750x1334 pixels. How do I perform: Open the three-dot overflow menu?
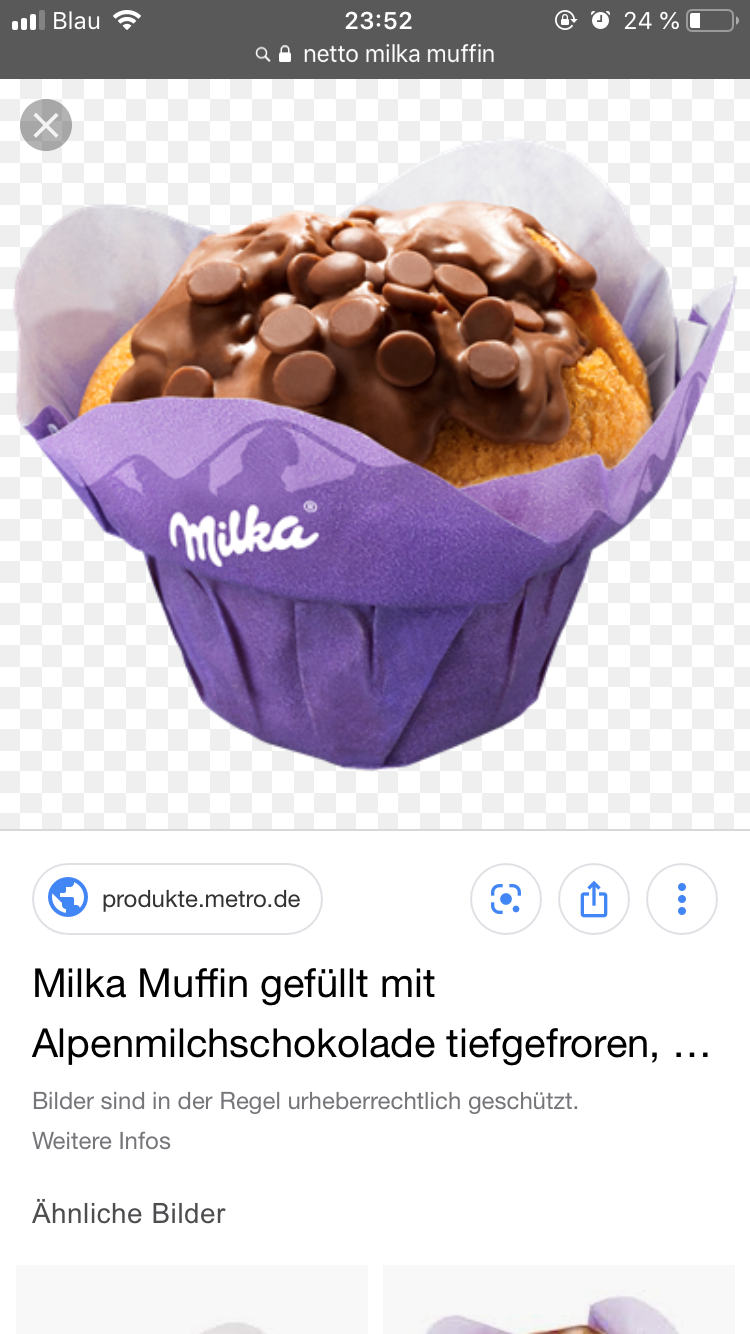[682, 899]
